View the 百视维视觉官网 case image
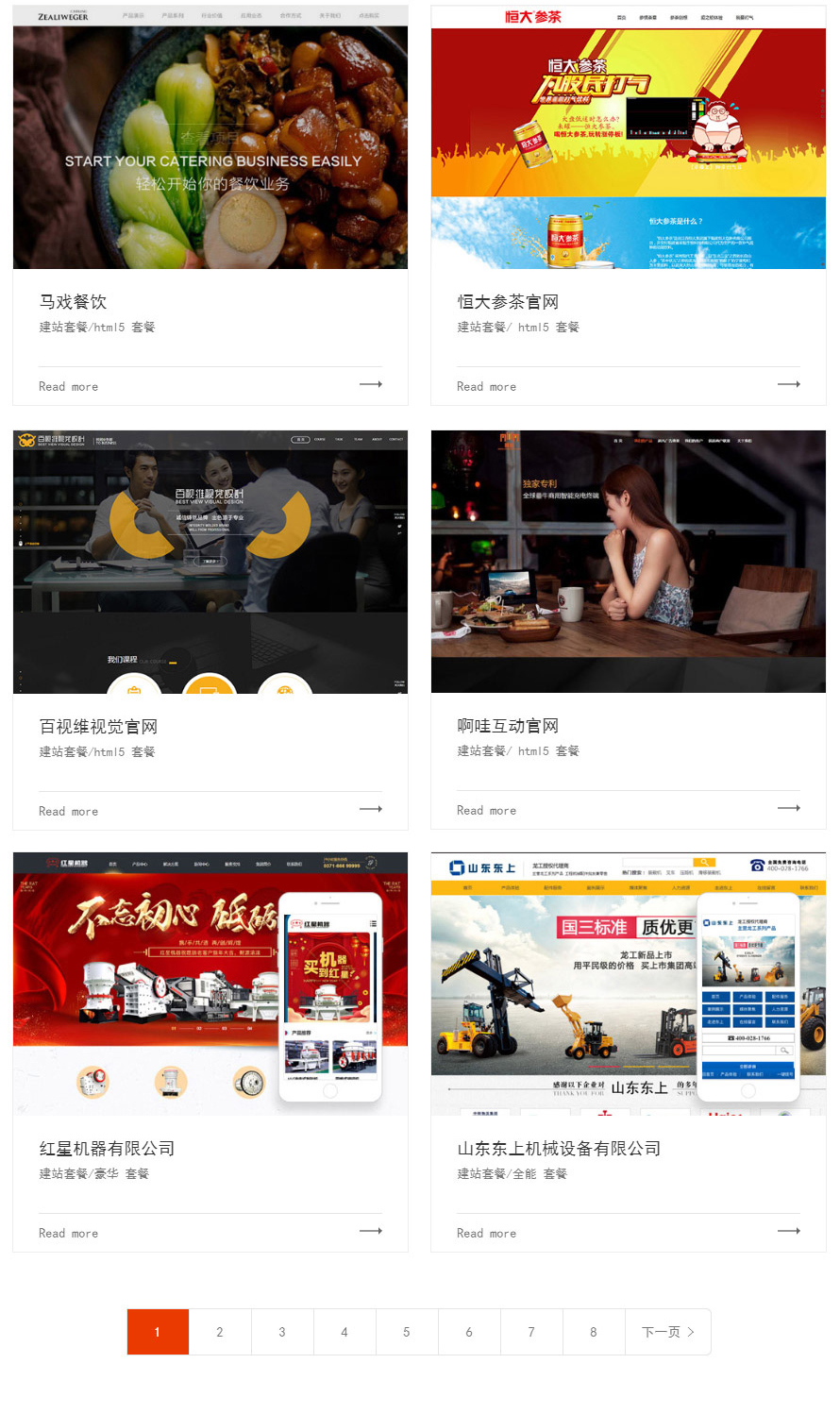 [210, 563]
